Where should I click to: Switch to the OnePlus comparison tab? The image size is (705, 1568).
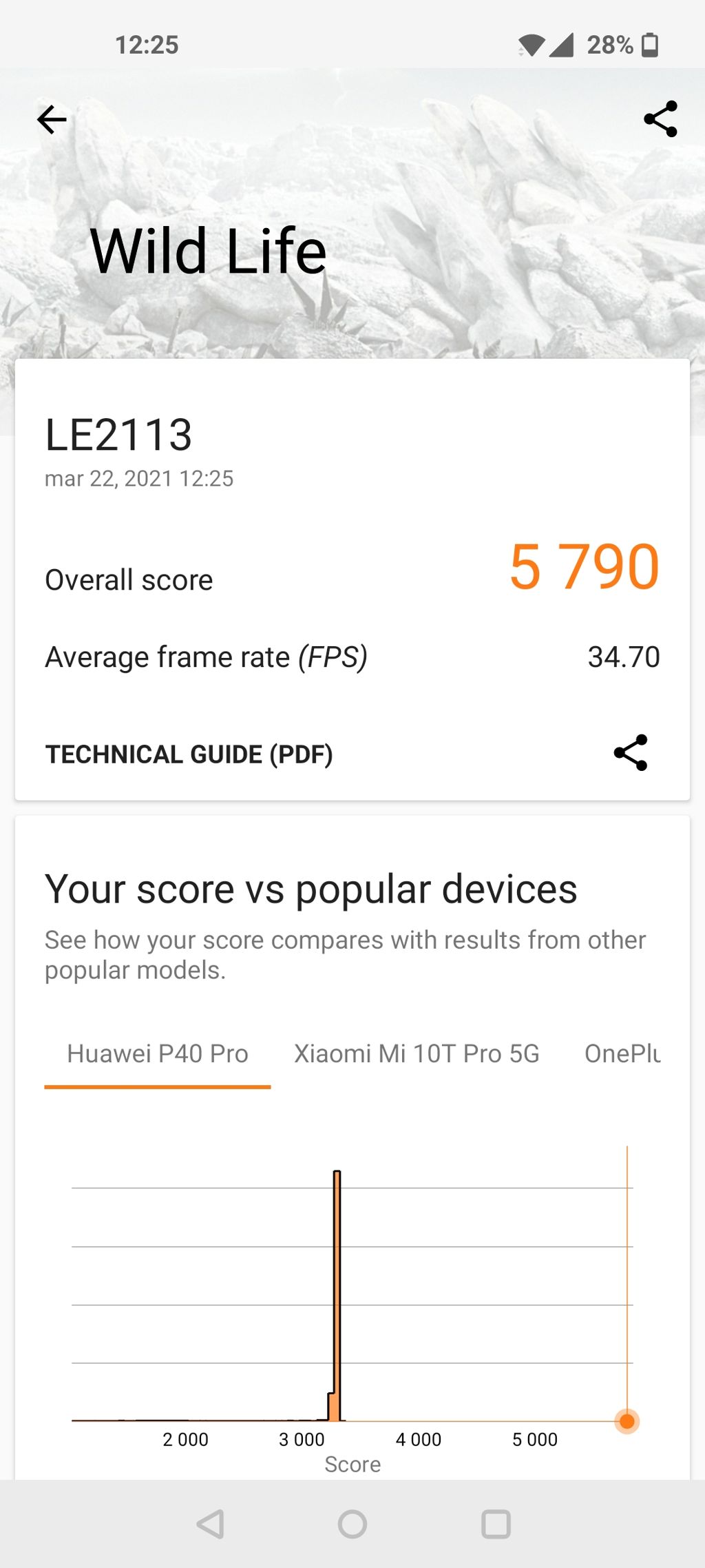point(622,1054)
